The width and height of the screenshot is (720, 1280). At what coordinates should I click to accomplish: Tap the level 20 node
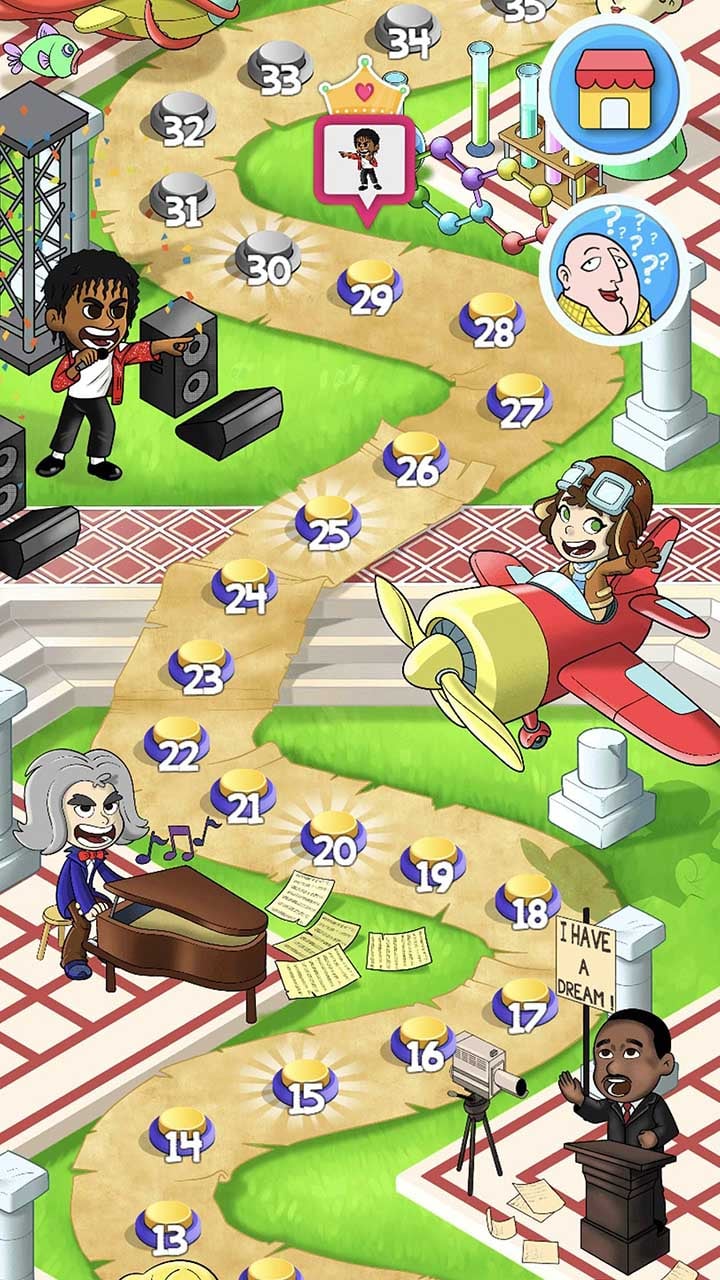pos(334,839)
